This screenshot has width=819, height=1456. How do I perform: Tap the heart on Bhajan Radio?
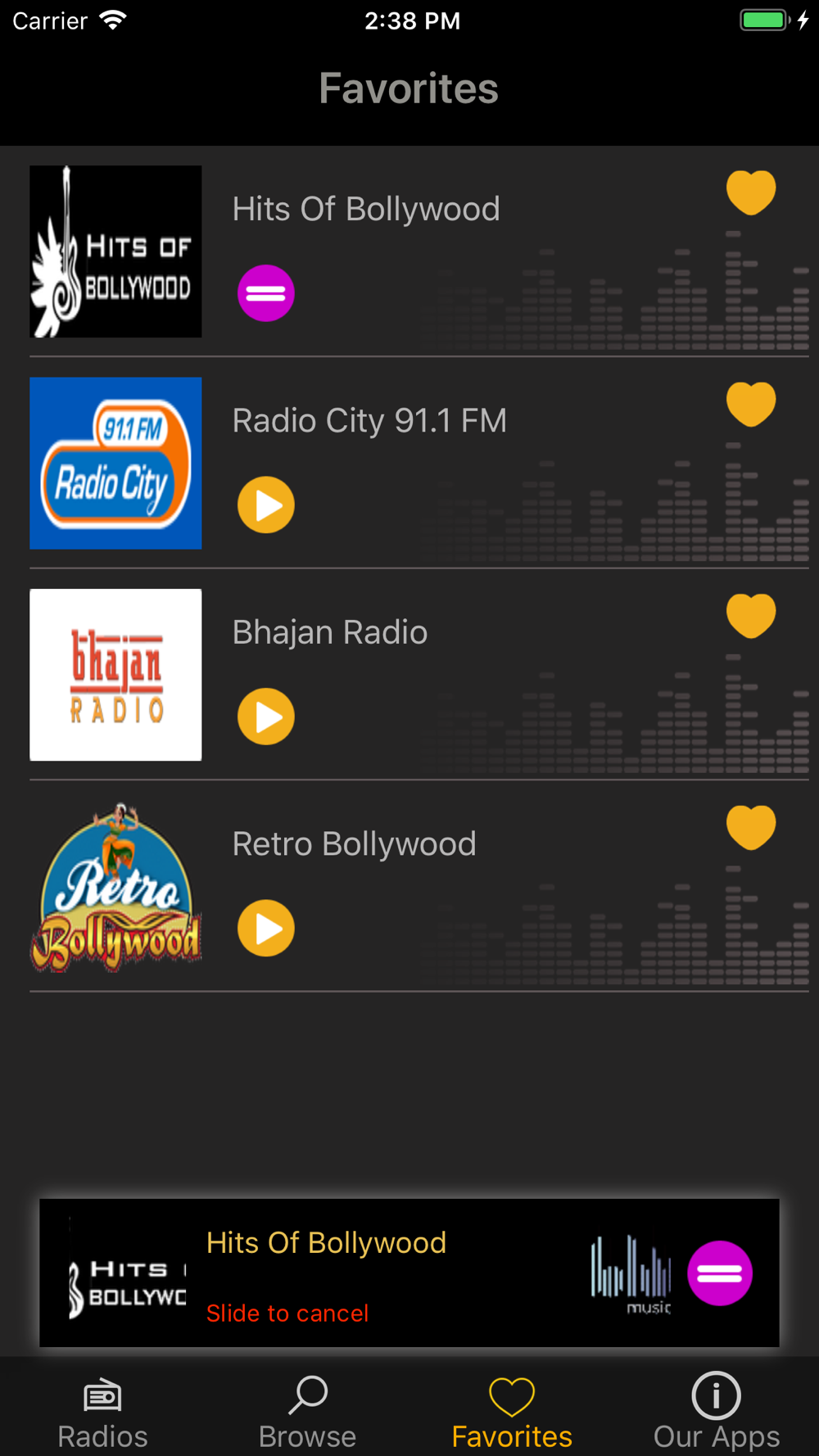[x=750, y=616]
